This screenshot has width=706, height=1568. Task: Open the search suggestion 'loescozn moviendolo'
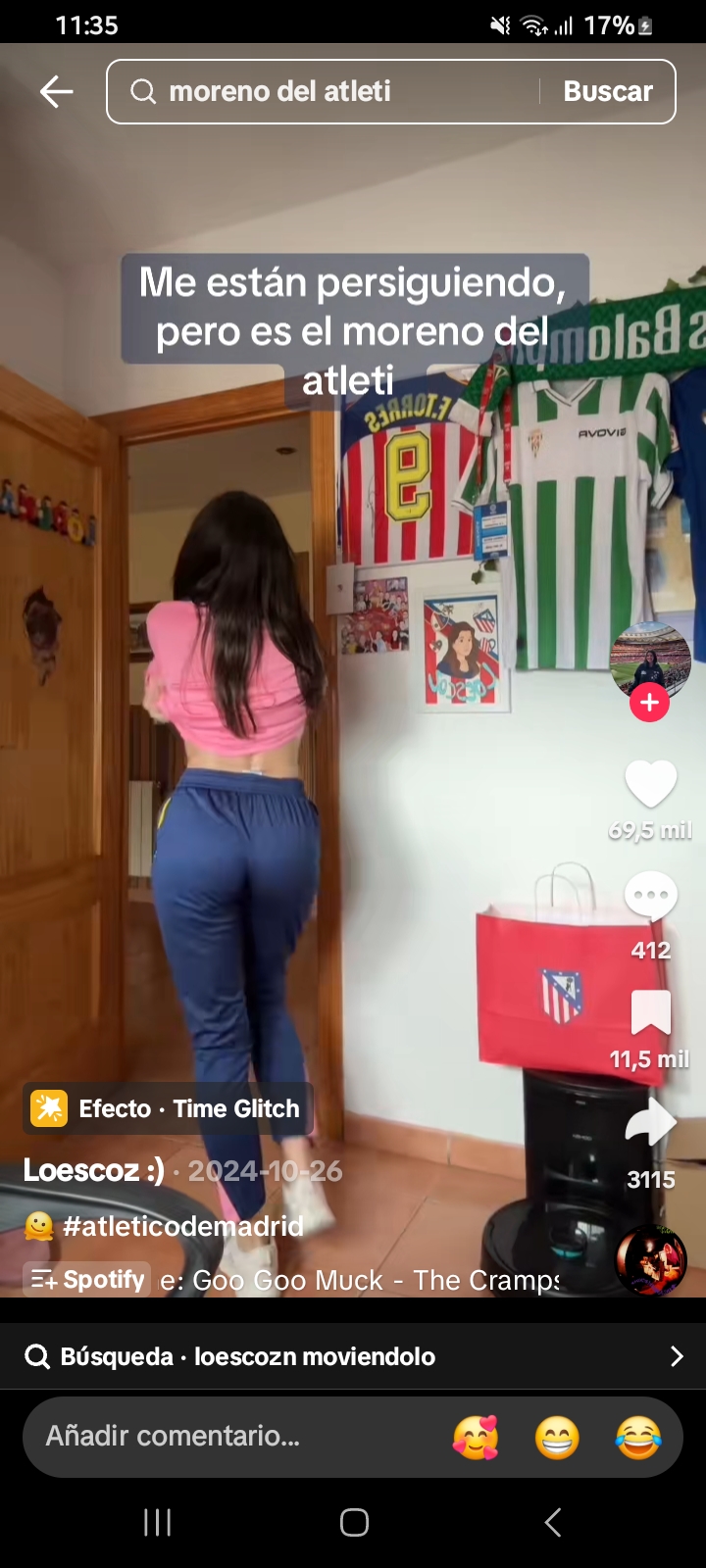[x=353, y=1356]
